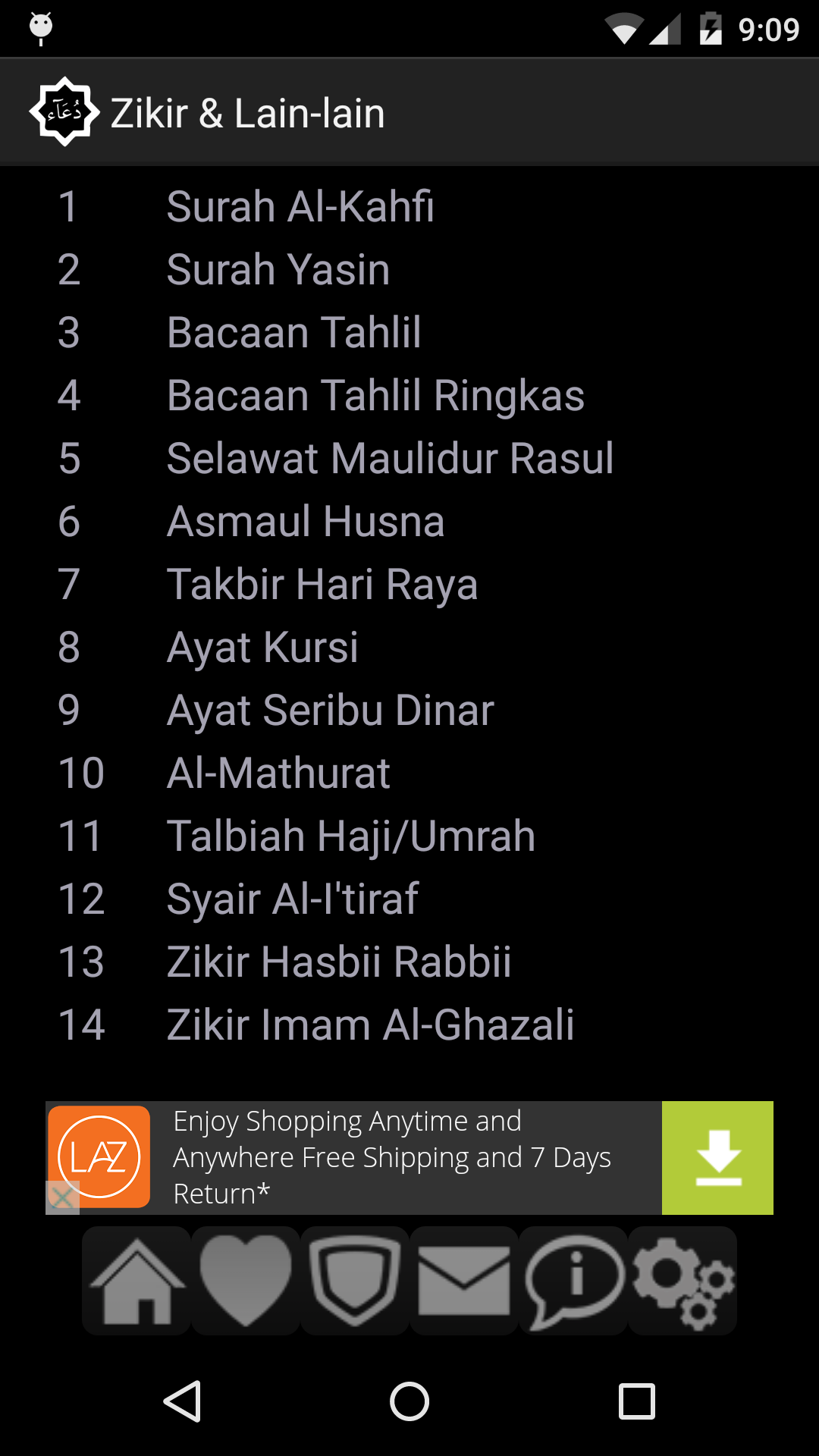The image size is (819, 1456).
Task: Open Surah Yasin
Action: tap(278, 270)
